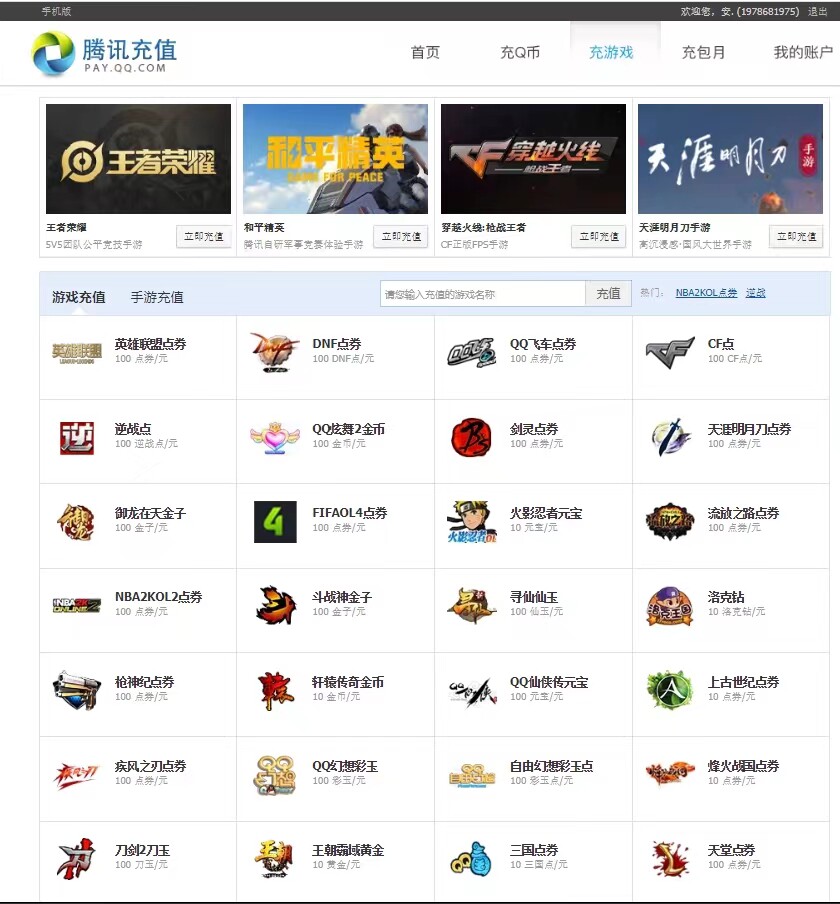840x904 pixels.
Task: Switch to the 手游充值 tab
Action: point(157,297)
